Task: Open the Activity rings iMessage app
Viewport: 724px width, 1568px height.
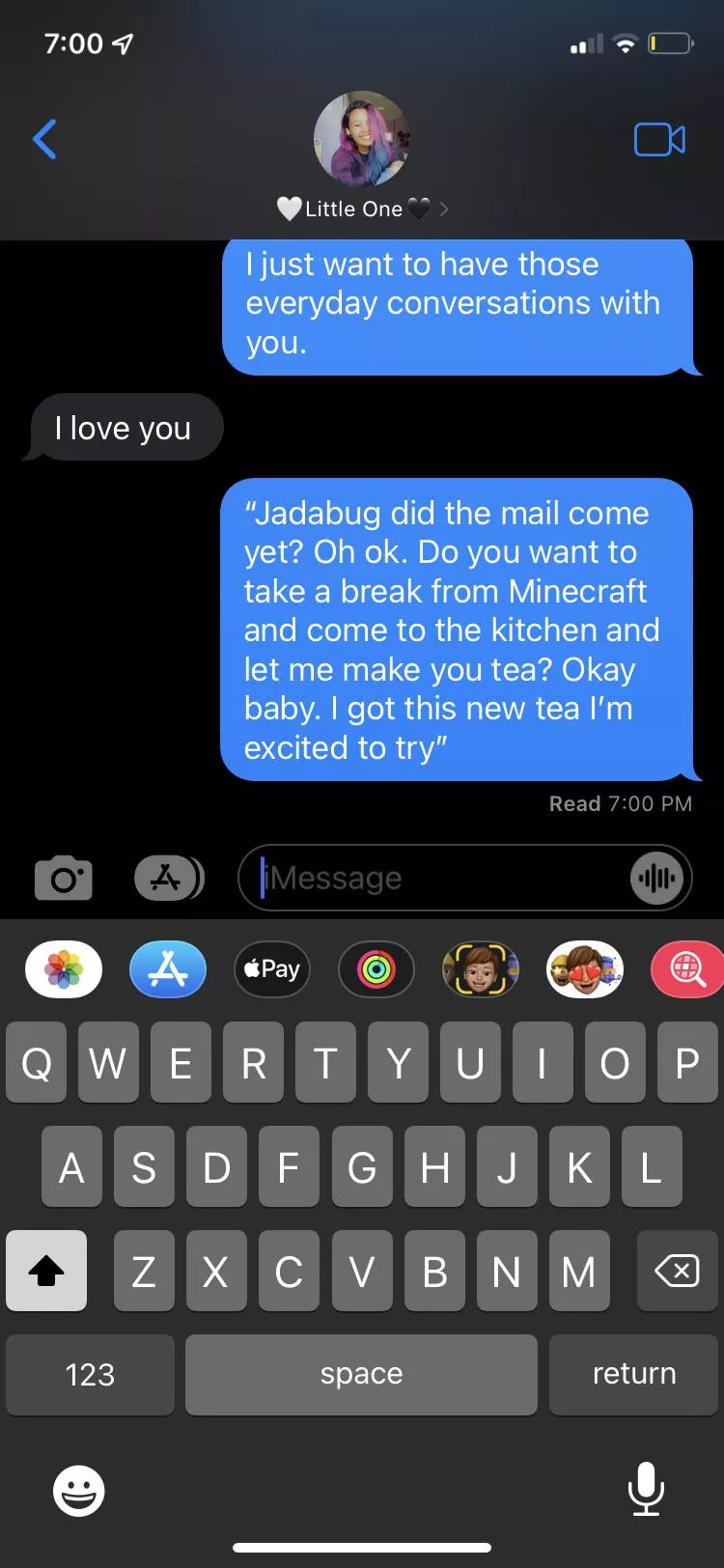Action: (376, 968)
